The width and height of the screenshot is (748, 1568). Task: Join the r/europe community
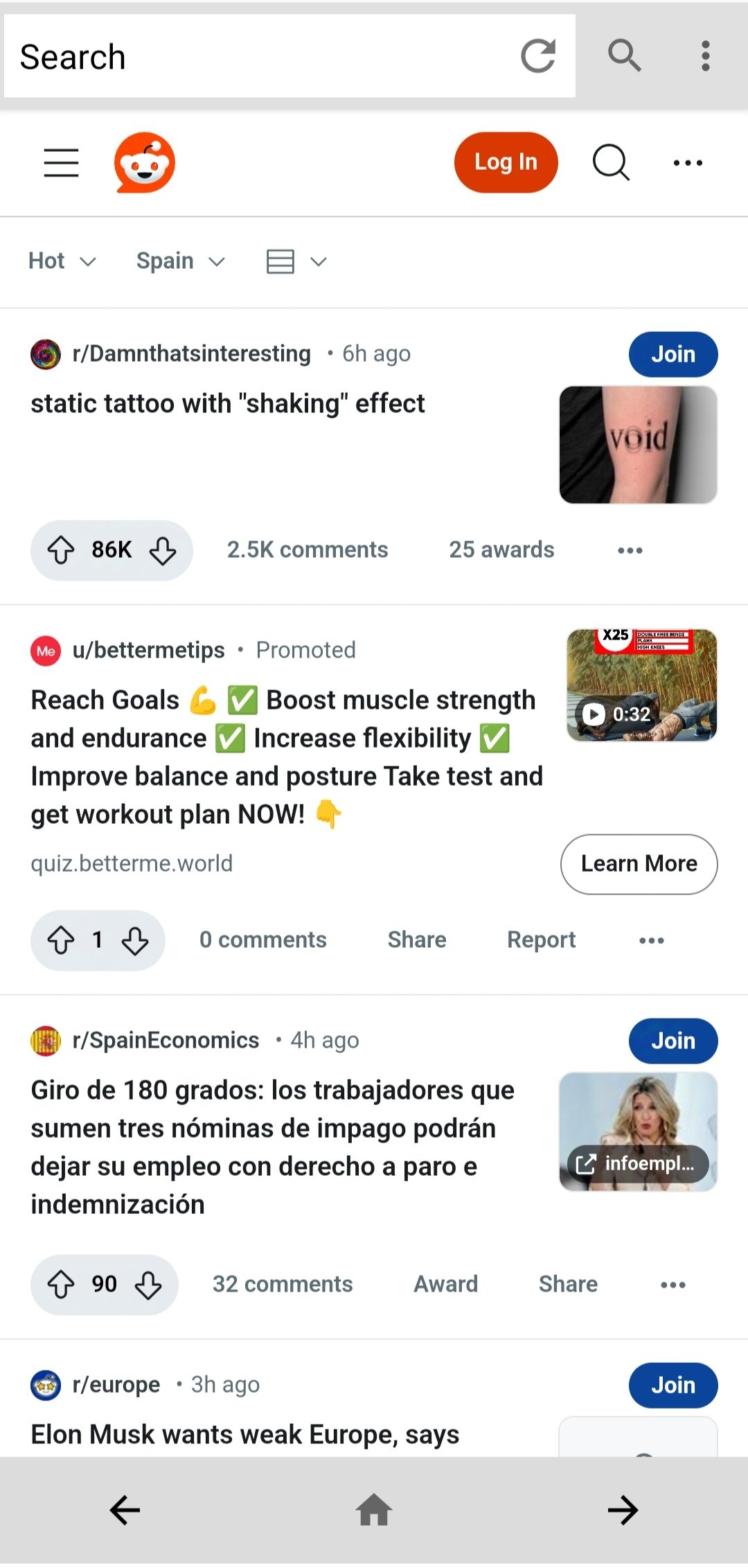pos(673,1385)
